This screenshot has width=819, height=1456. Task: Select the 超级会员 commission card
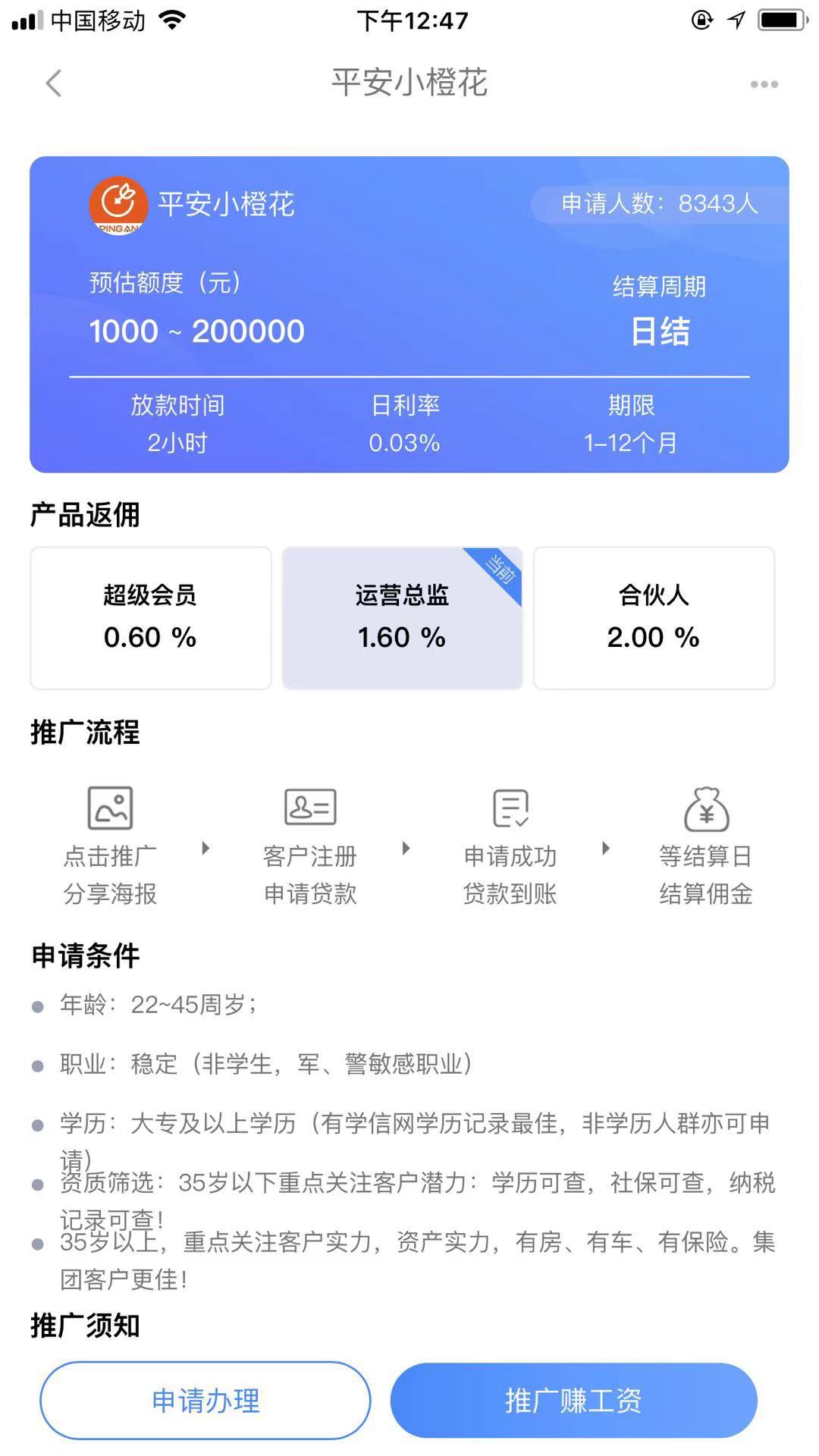(151, 617)
